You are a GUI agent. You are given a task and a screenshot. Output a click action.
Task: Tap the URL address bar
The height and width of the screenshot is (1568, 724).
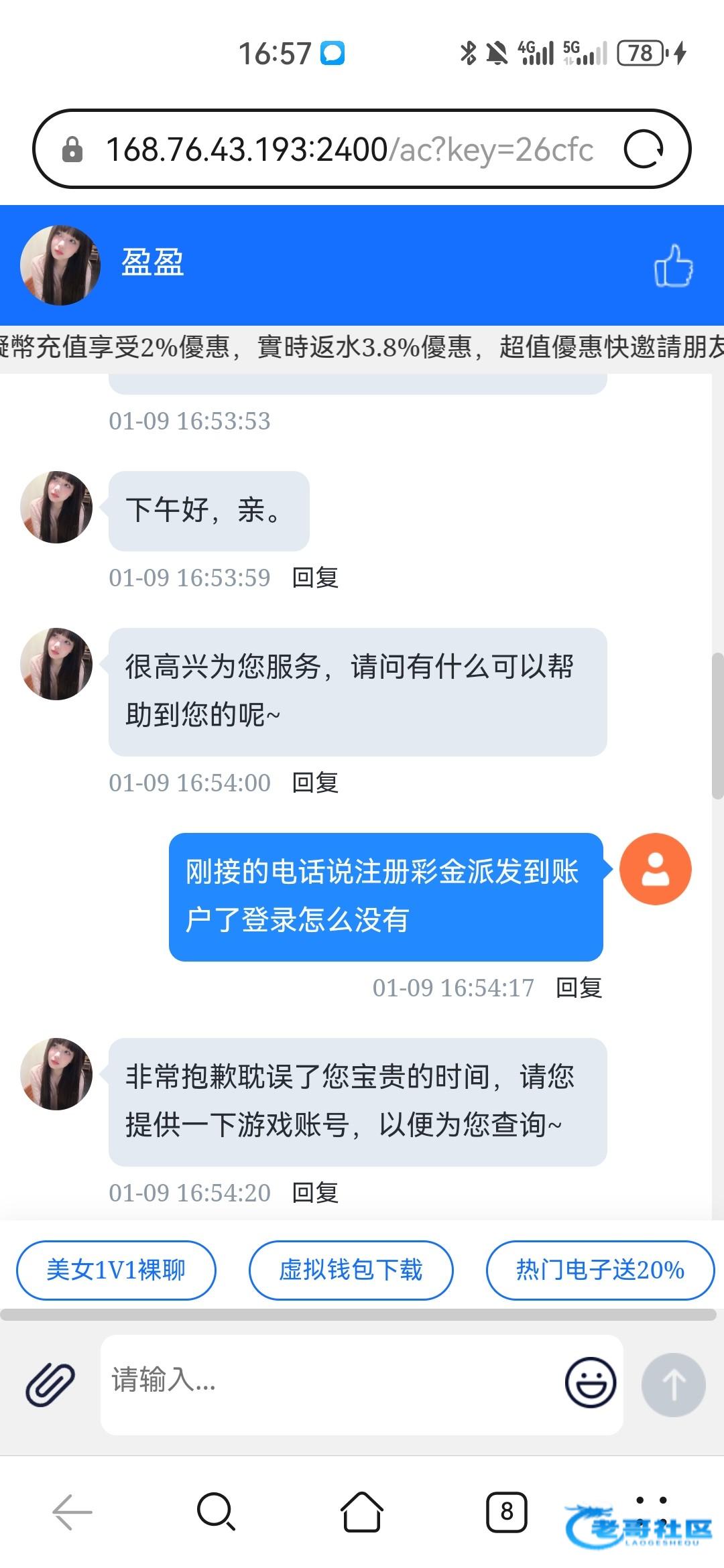tap(349, 149)
